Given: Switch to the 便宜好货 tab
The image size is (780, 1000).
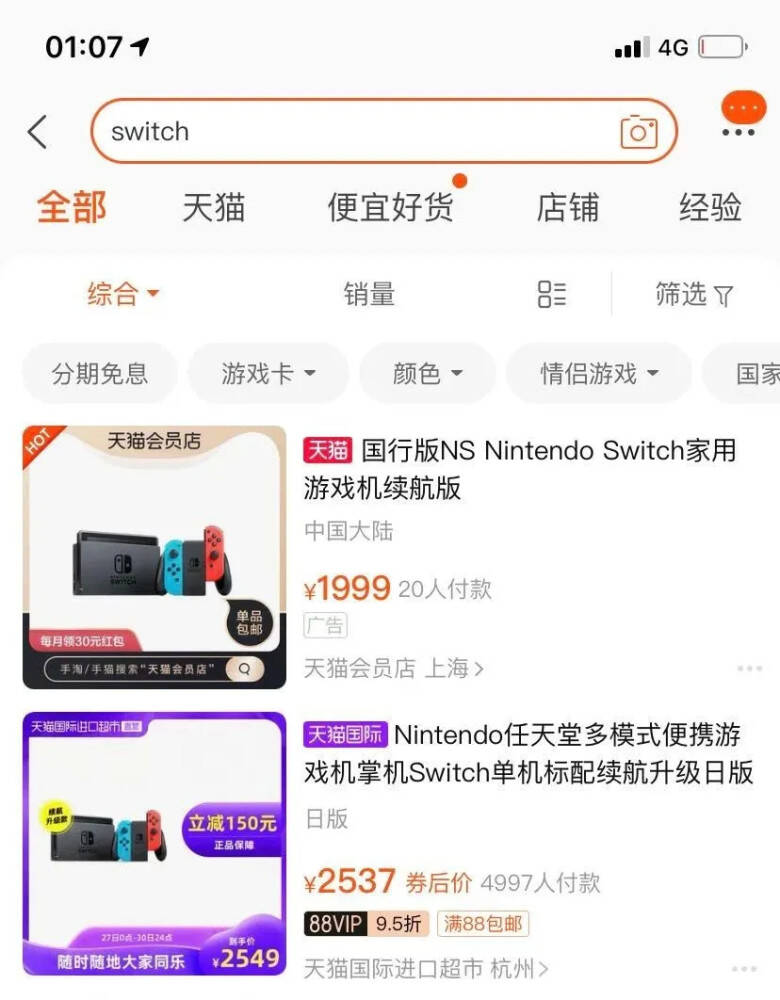Looking at the screenshot, I should [x=390, y=208].
